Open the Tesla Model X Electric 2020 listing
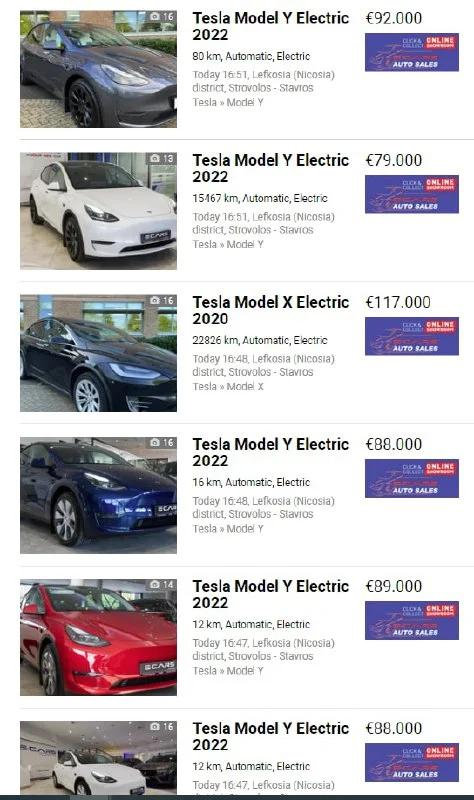 click(x=270, y=310)
